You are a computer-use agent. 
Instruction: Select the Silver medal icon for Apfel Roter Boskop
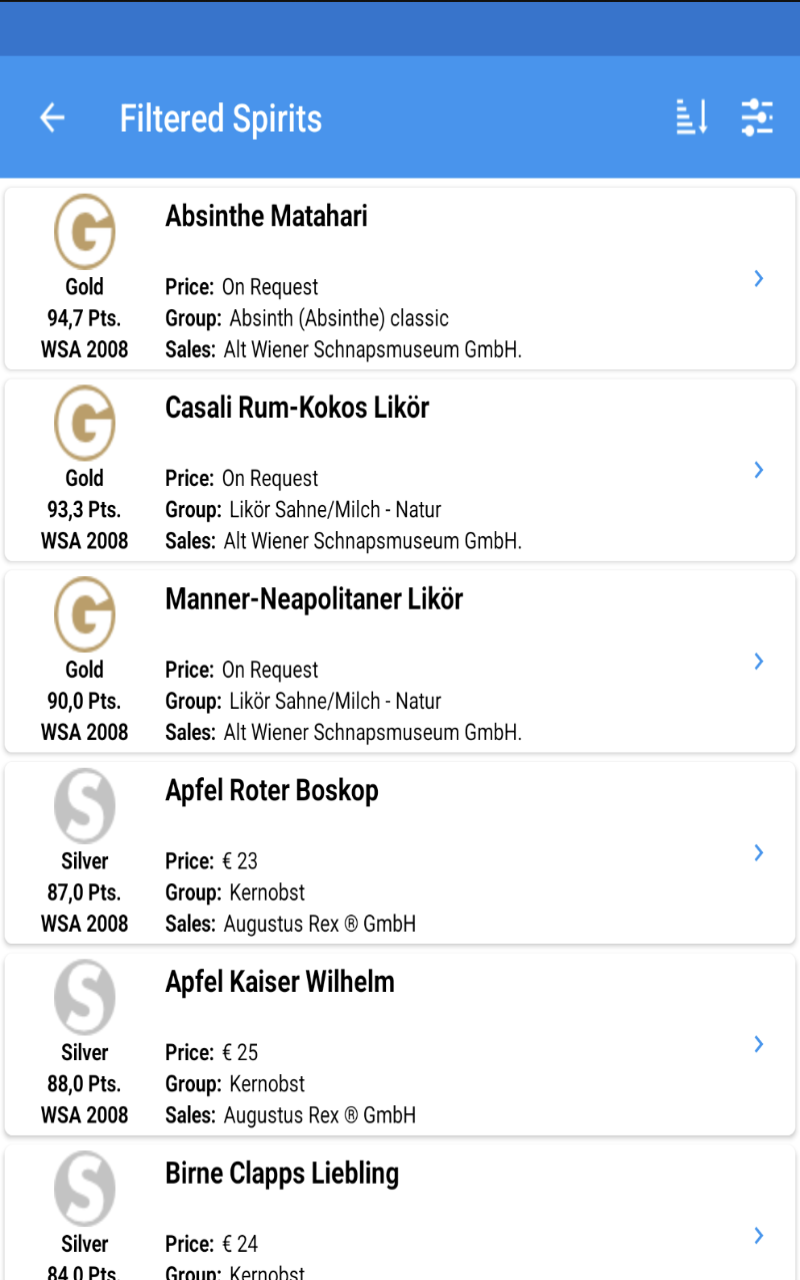point(84,805)
